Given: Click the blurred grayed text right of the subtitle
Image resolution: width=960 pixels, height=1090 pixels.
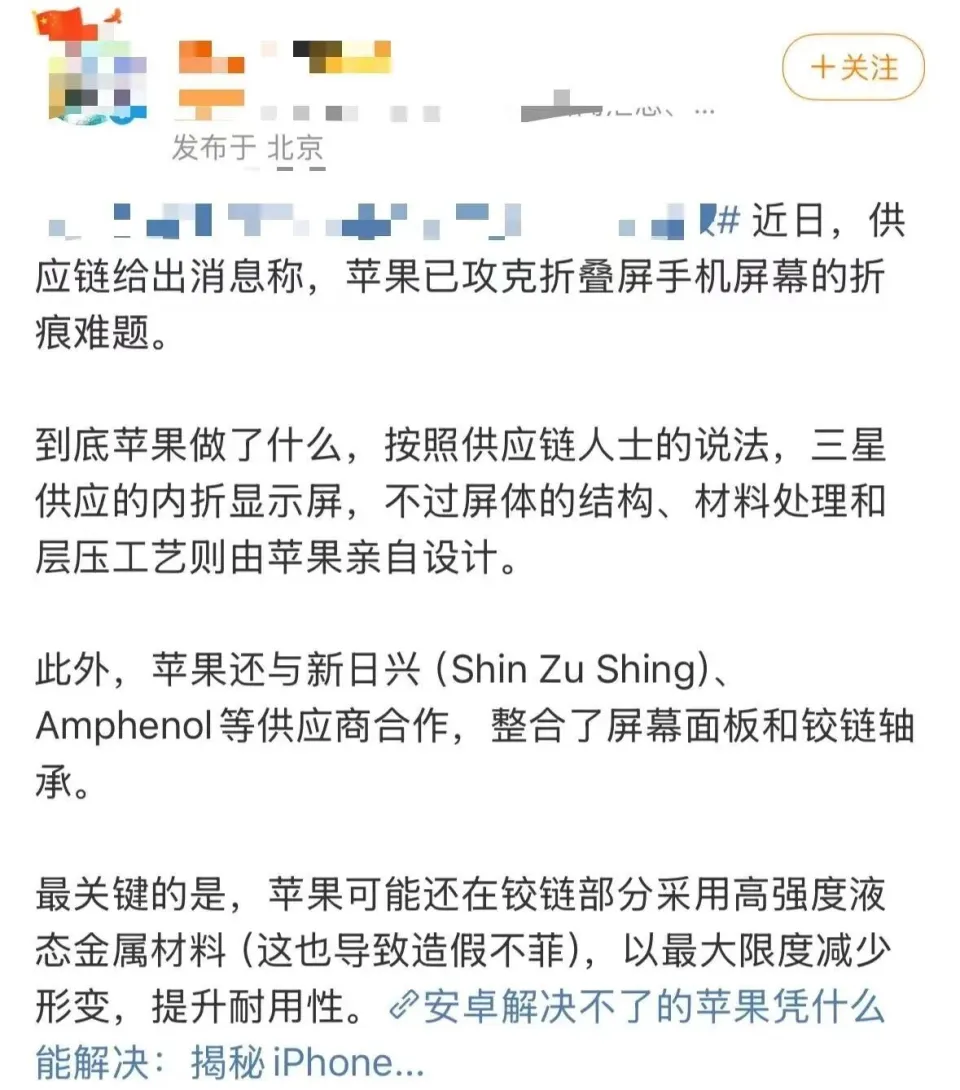Looking at the screenshot, I should coord(600,110).
